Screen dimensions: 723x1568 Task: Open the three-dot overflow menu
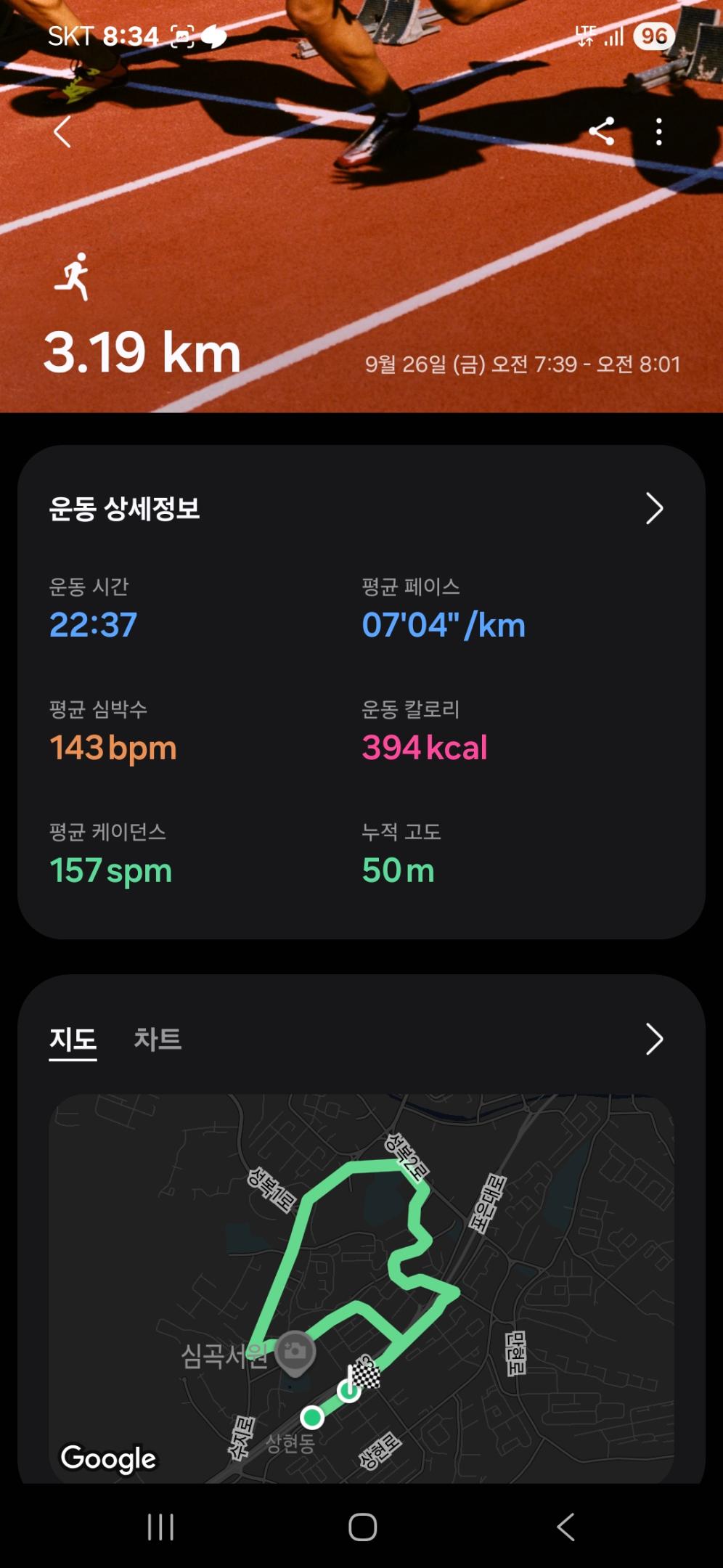[x=658, y=132]
